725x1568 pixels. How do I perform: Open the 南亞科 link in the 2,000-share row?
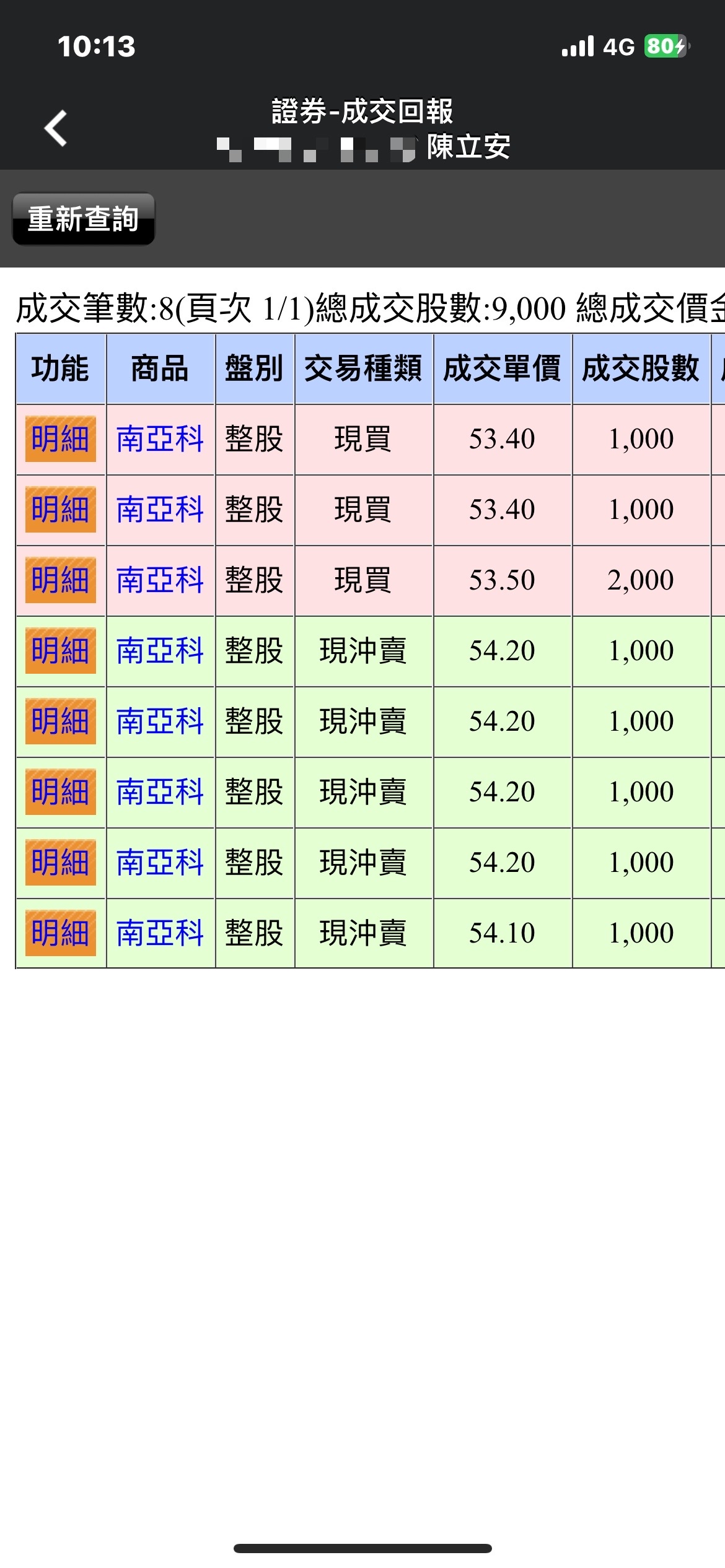(x=160, y=580)
